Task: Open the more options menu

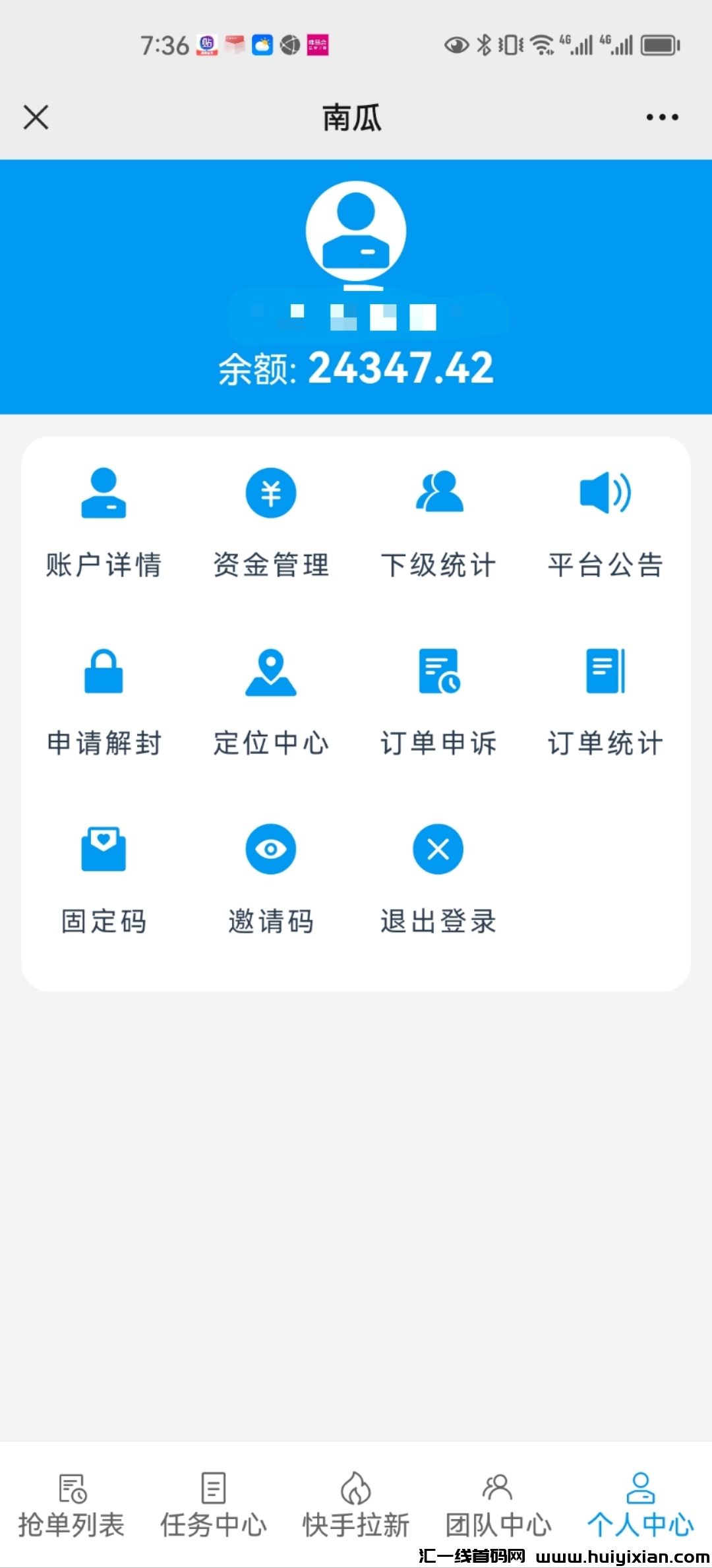Action: click(661, 117)
